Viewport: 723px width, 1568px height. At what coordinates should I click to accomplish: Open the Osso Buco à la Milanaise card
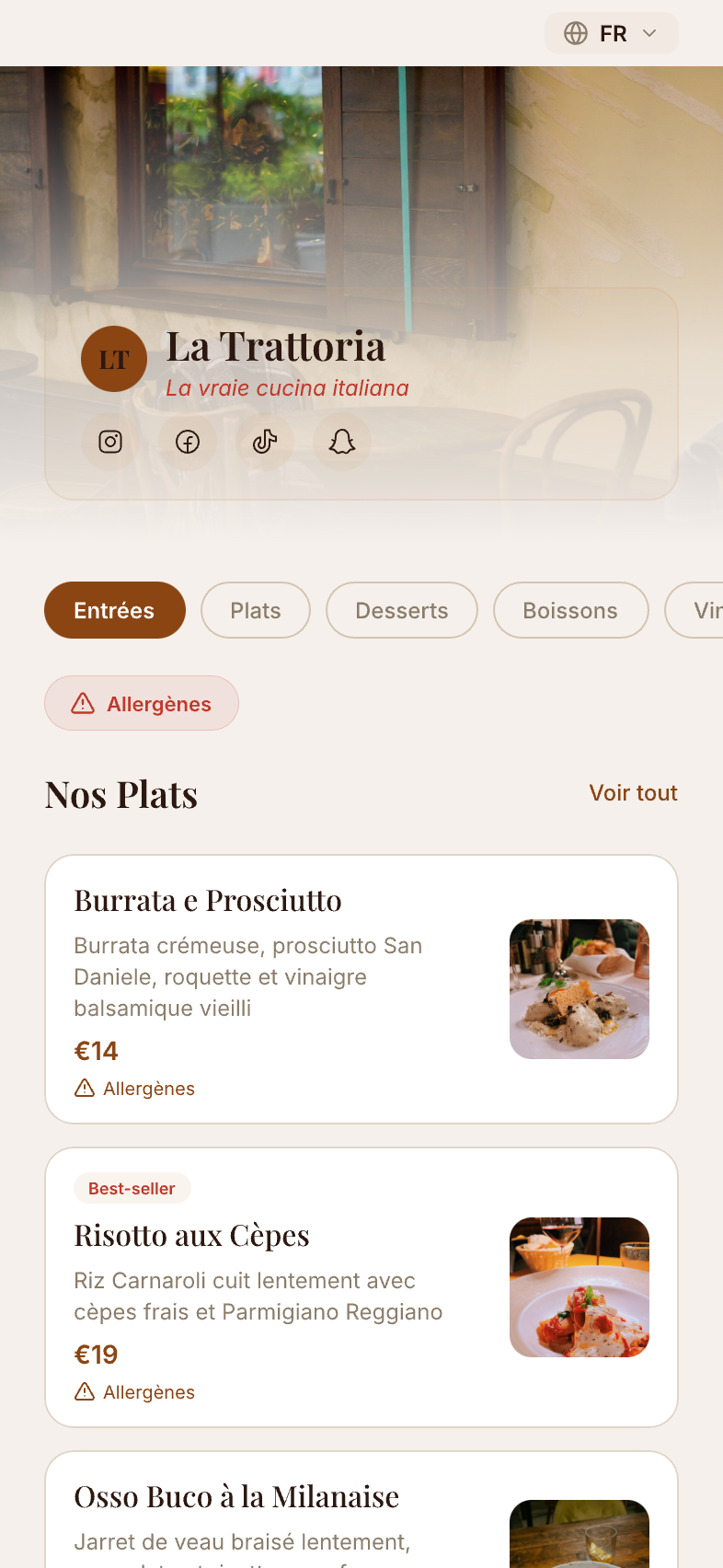click(x=276, y=1509)
